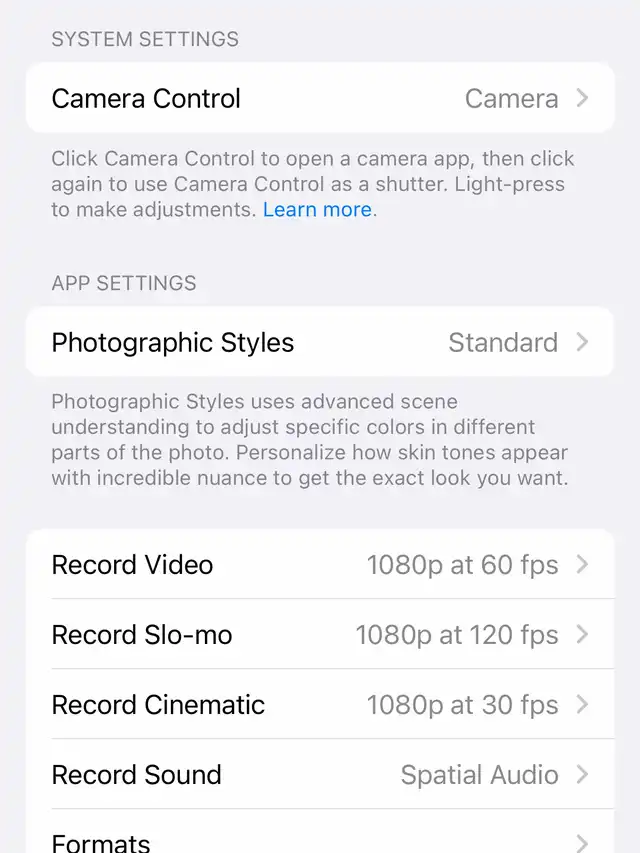This screenshot has width=640, height=853.
Task: Tap the Learn more link
Action: 317,210
